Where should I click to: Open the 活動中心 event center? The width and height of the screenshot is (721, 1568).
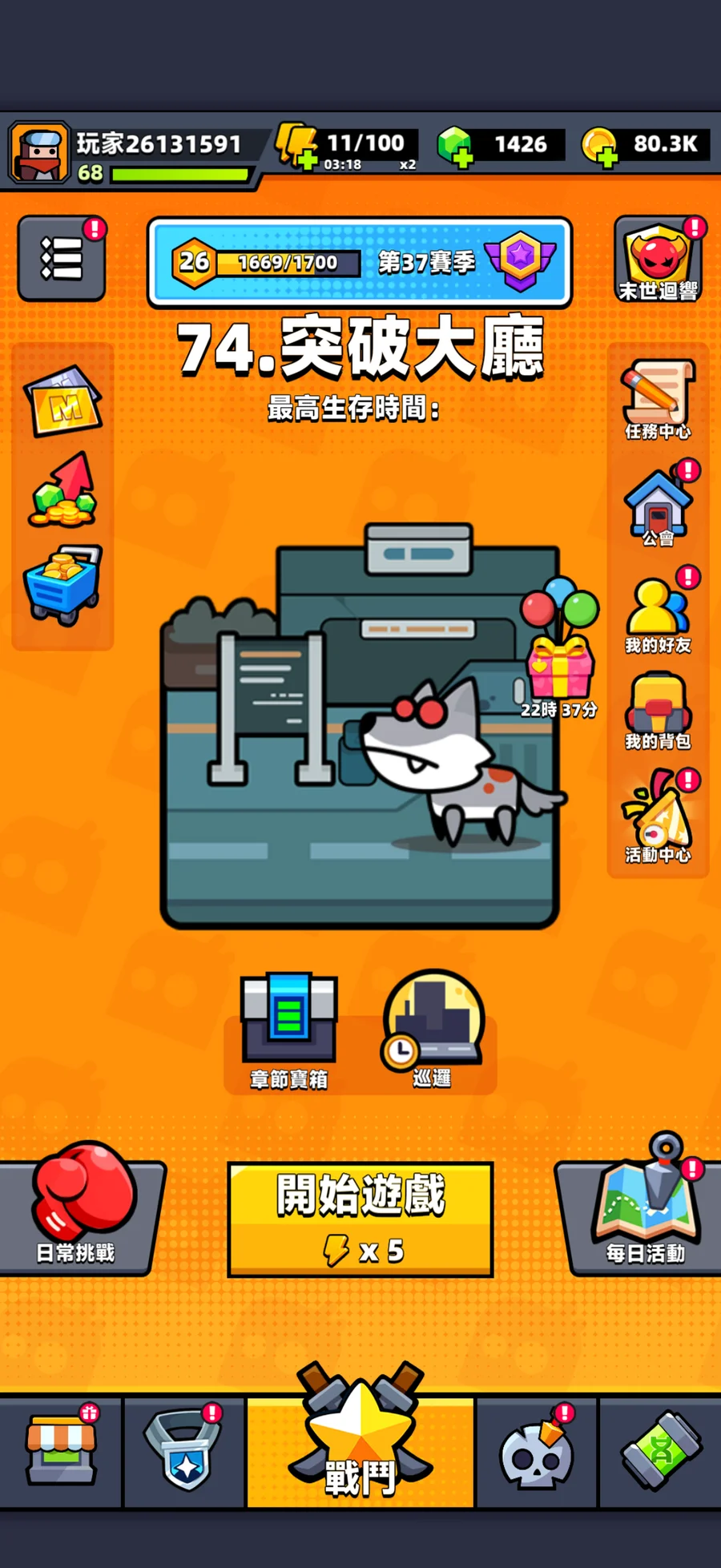click(x=658, y=819)
